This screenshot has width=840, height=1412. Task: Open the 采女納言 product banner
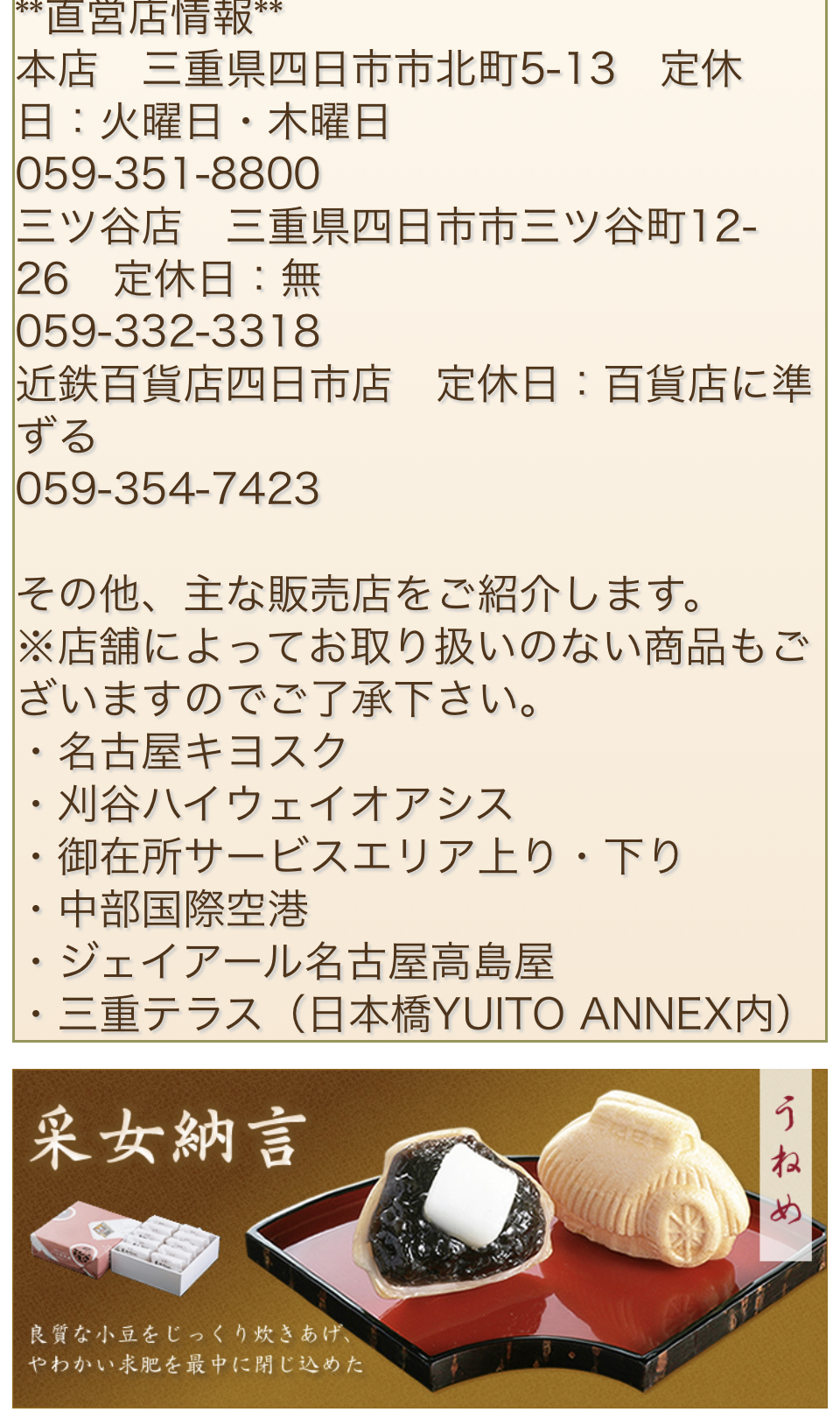[x=419, y=1237]
